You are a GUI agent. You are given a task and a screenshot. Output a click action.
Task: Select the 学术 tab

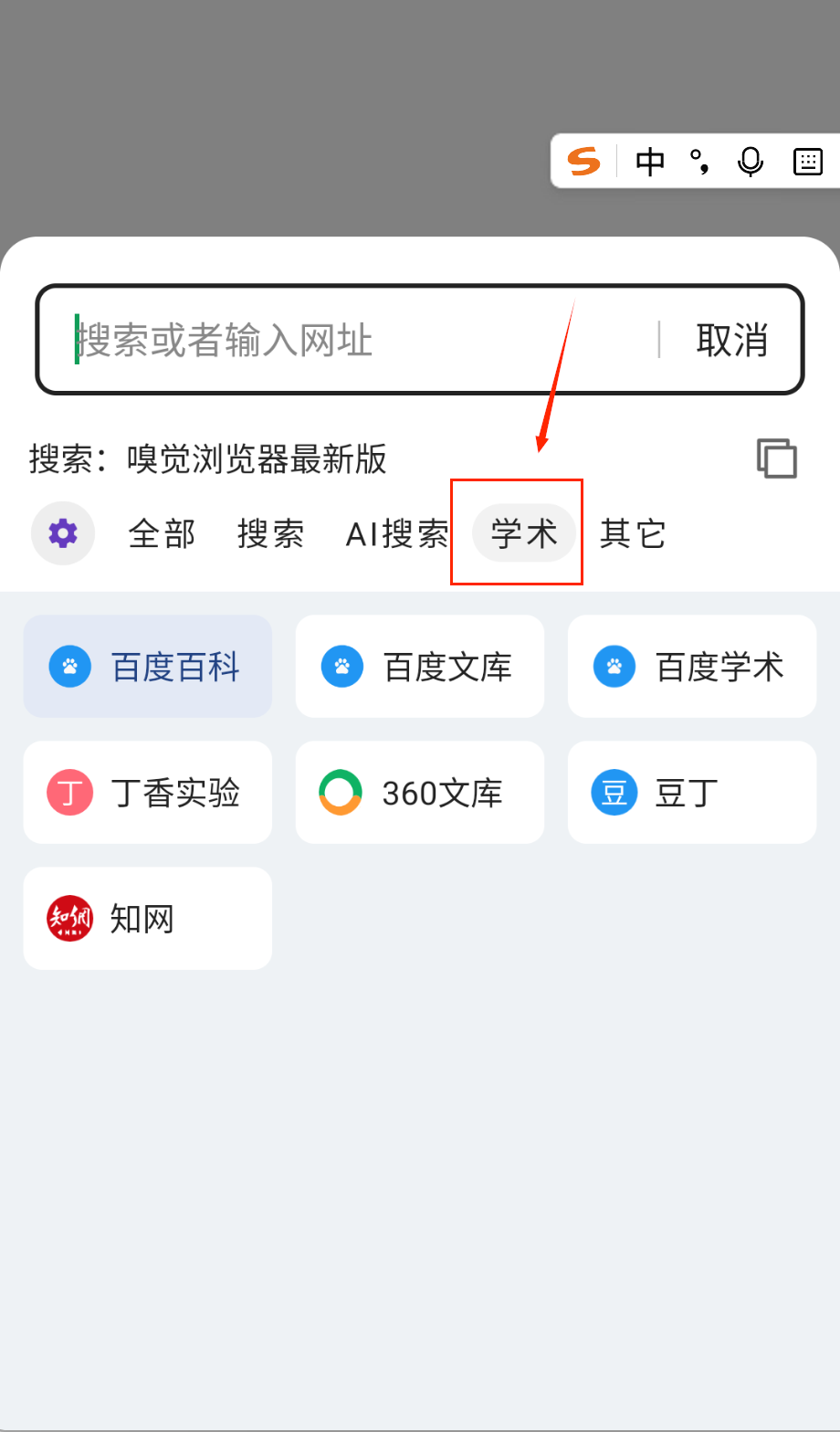click(x=524, y=533)
